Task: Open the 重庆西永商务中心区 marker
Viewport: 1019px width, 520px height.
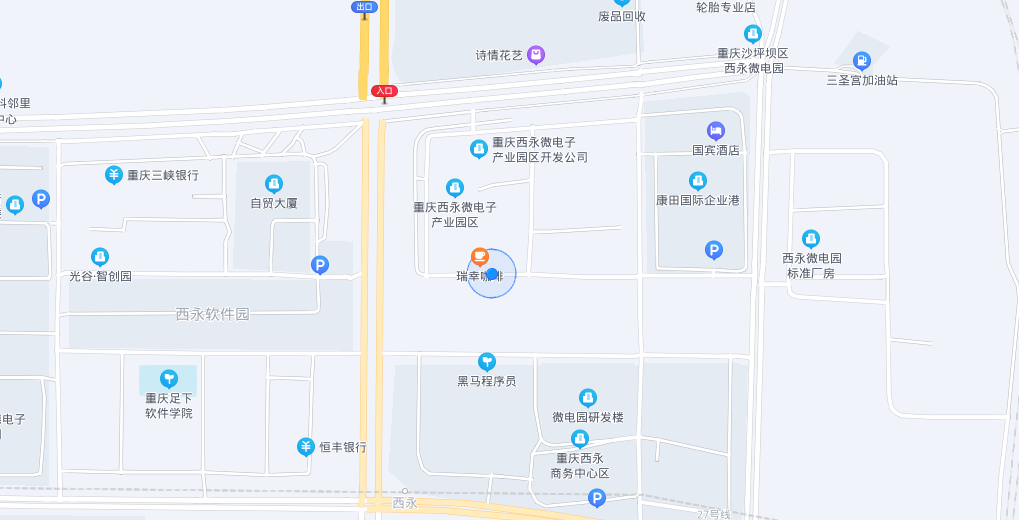Action: tap(580, 439)
